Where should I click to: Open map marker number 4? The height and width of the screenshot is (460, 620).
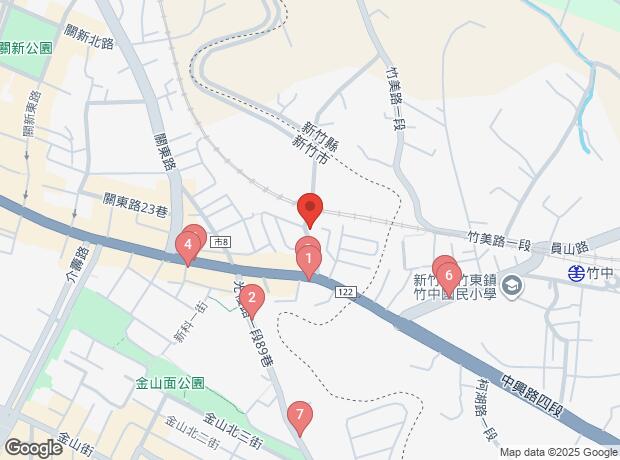188,247
